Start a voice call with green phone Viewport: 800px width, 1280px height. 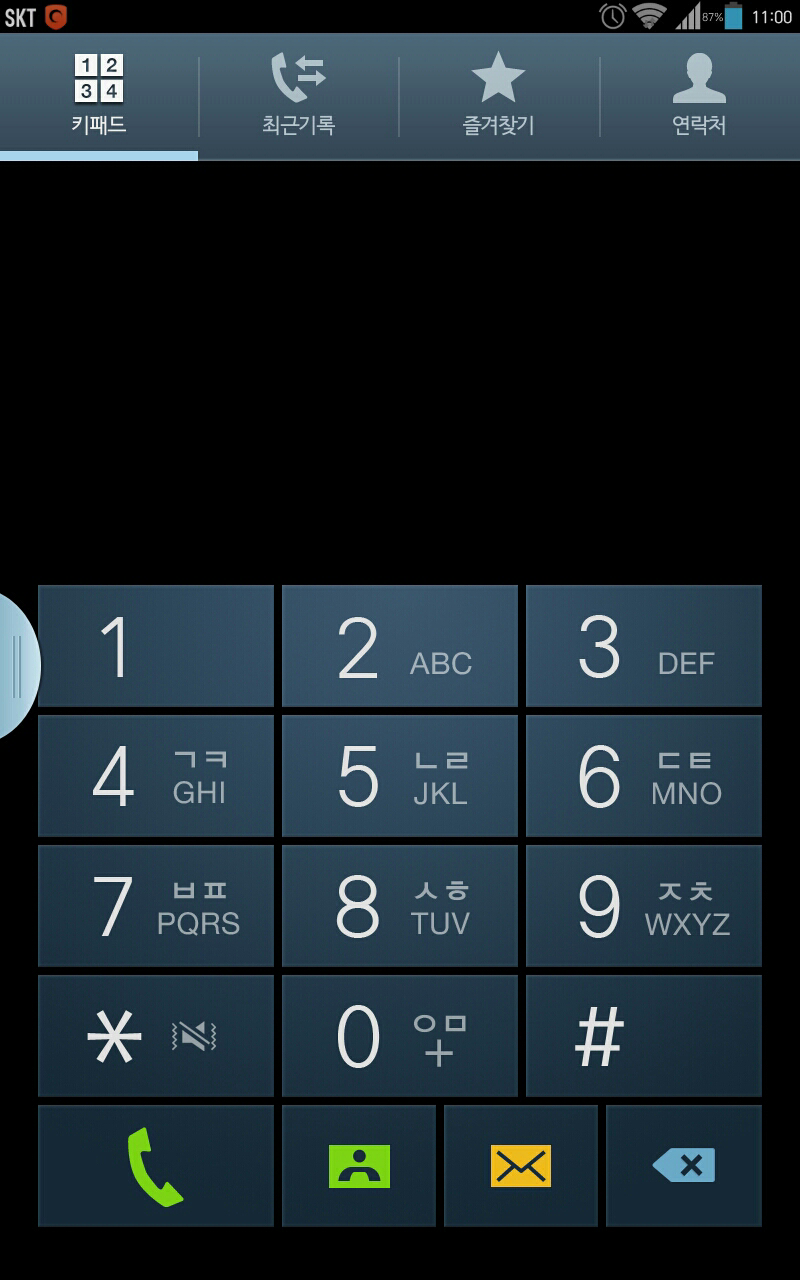(x=156, y=1166)
